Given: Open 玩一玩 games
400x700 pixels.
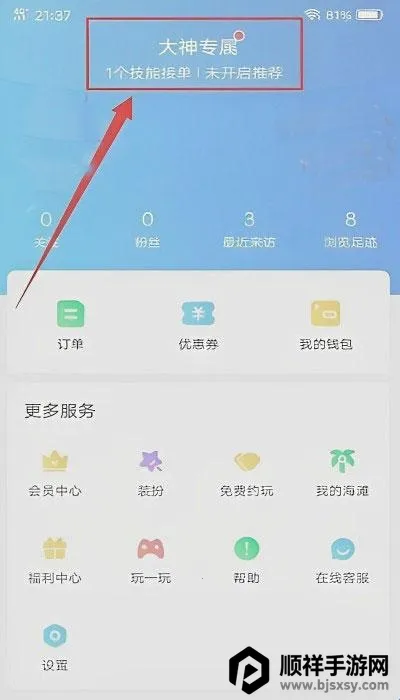Looking at the screenshot, I should (150, 561).
